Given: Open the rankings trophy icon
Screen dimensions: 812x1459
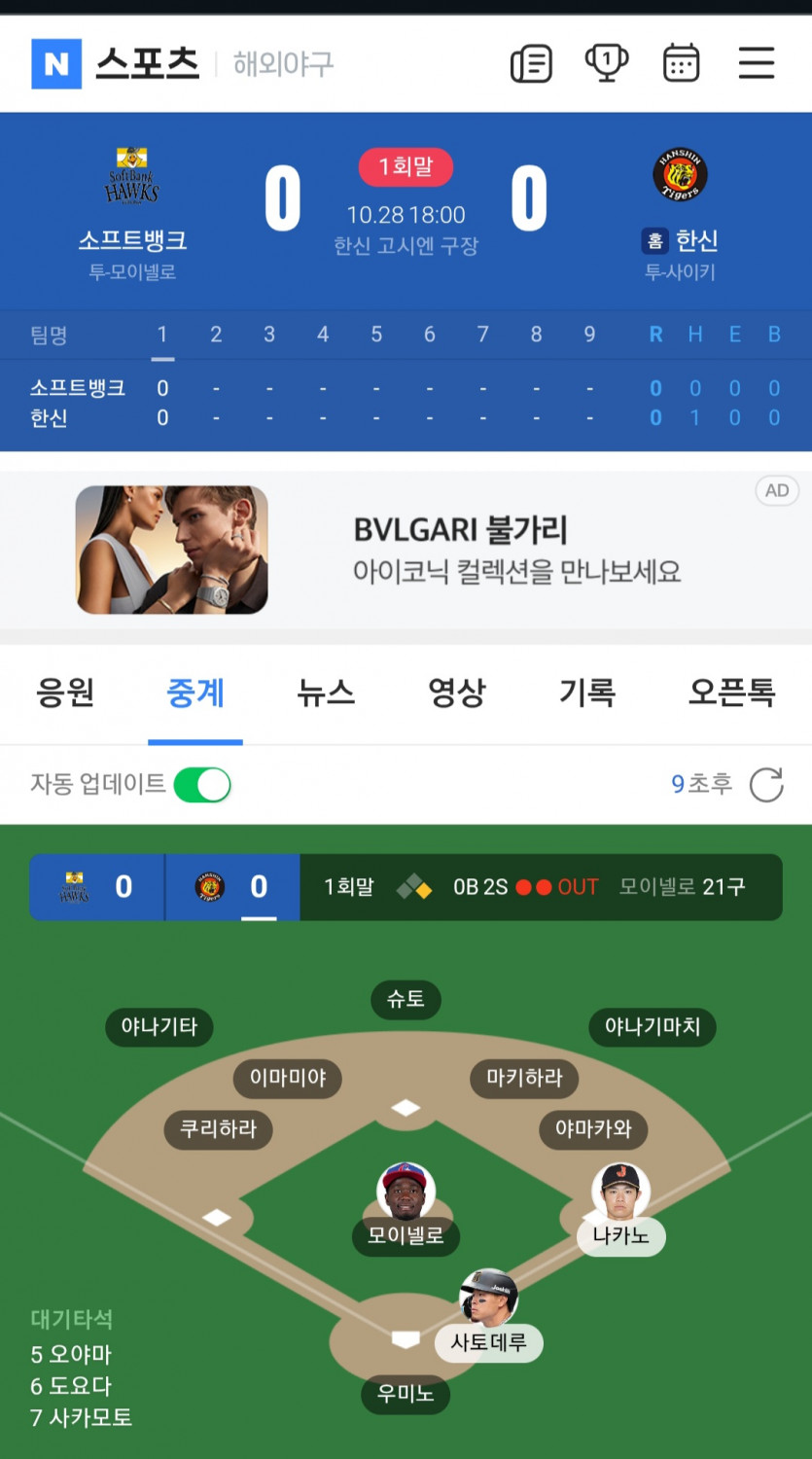Looking at the screenshot, I should click(x=606, y=61).
